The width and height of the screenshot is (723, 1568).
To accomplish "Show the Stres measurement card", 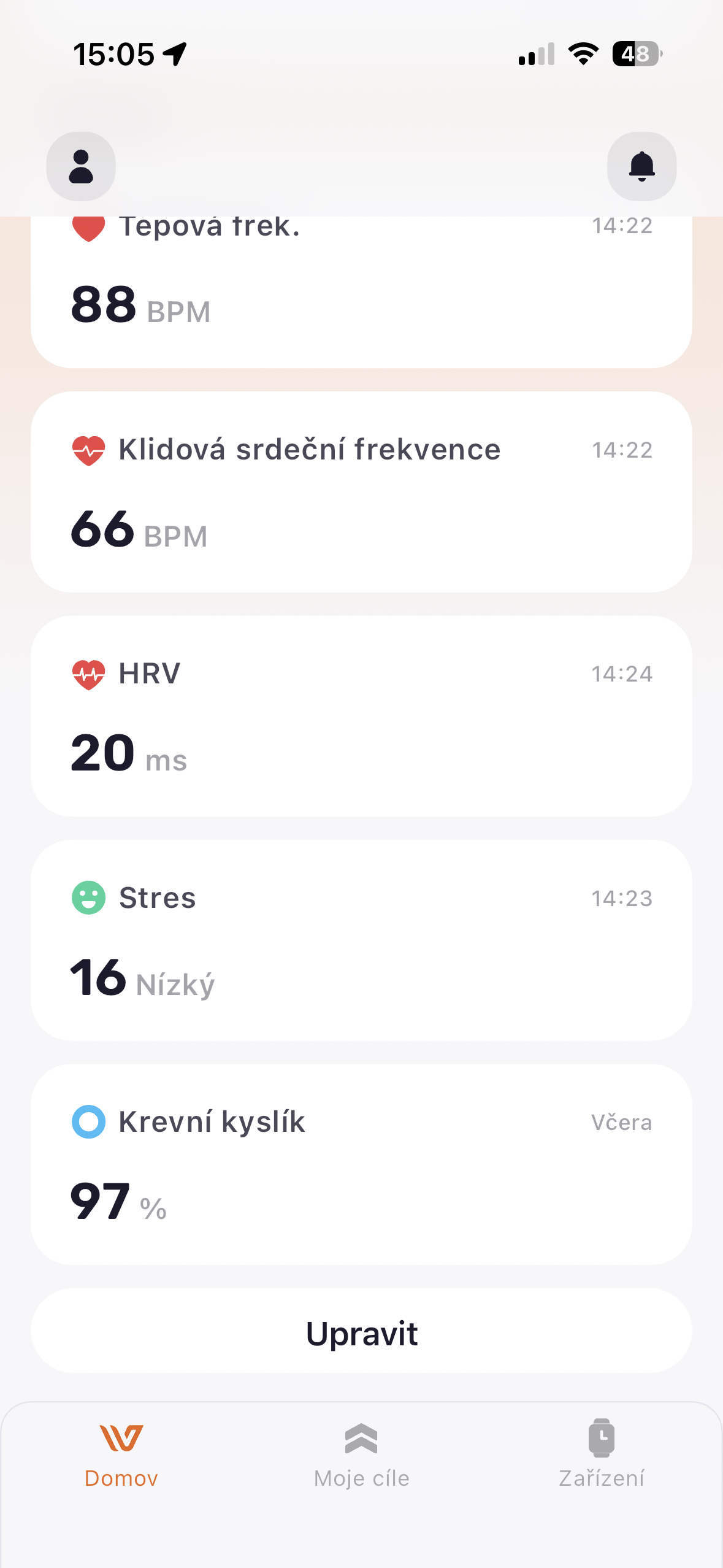I will (361, 939).
